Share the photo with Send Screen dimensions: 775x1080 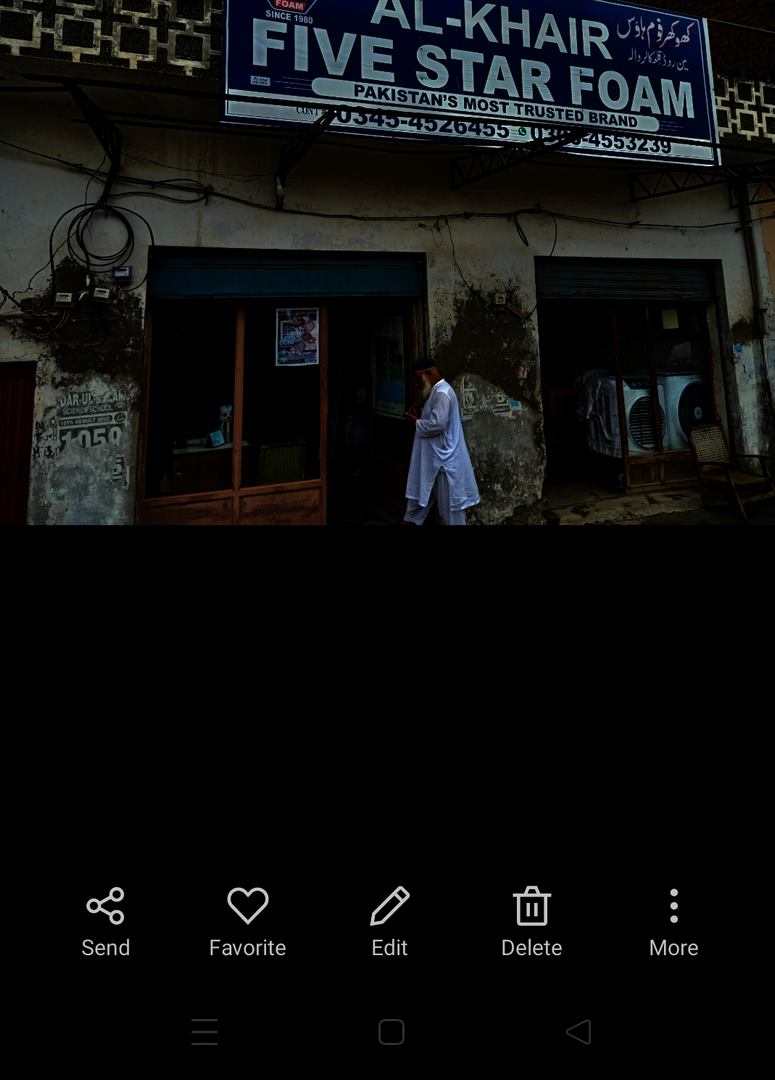coord(106,921)
